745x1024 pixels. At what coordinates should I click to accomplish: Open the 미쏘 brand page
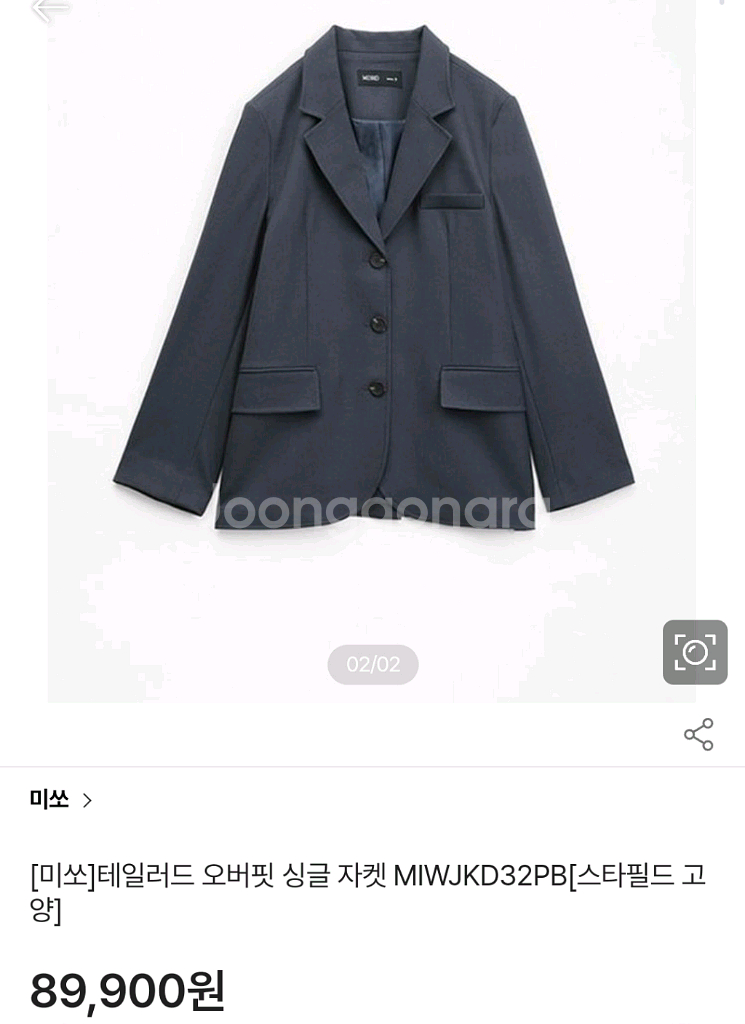[60, 799]
